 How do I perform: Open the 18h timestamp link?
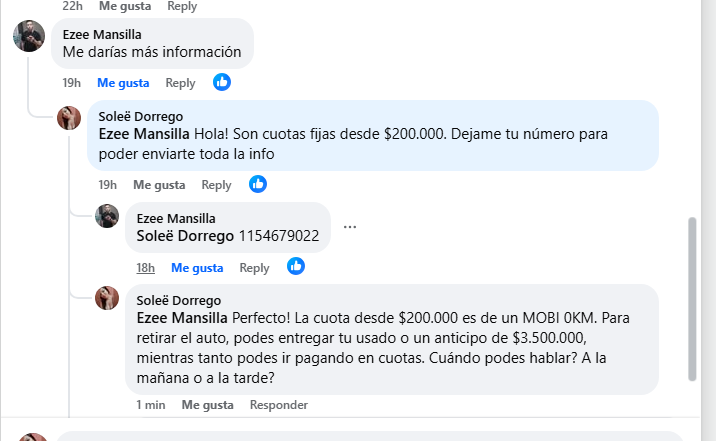tap(146, 268)
